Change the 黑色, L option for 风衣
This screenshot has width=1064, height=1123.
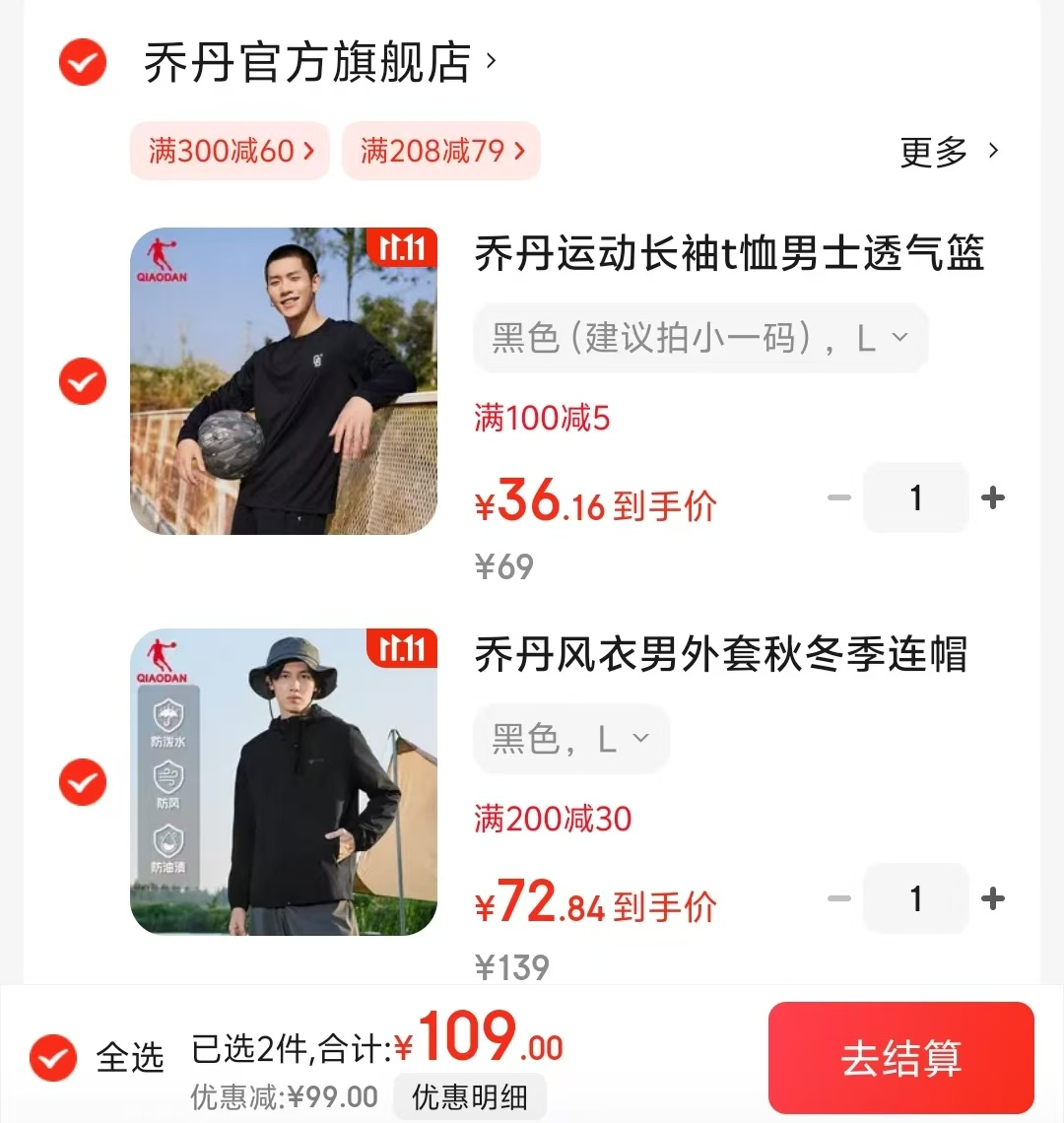[571, 739]
